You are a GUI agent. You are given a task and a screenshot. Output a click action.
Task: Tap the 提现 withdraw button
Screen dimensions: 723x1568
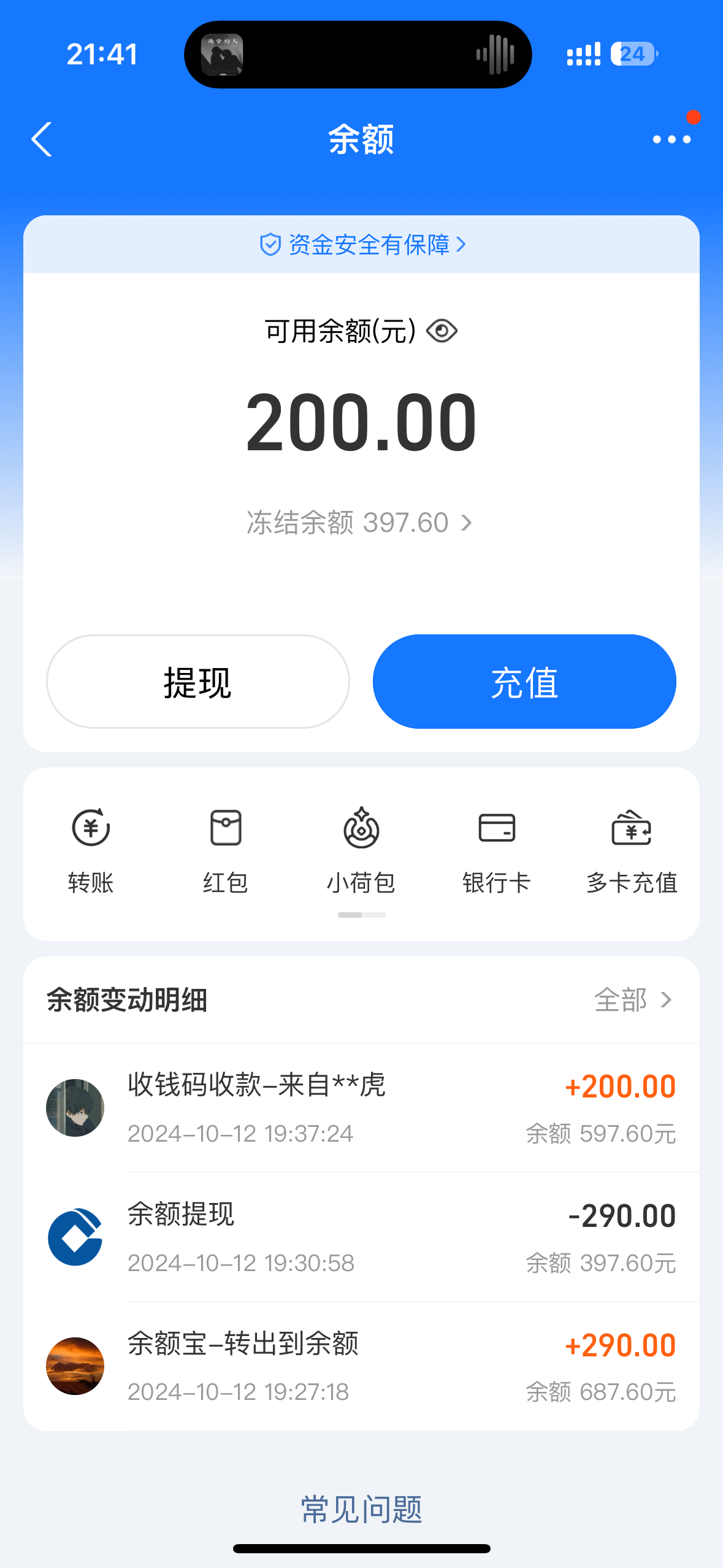click(x=197, y=682)
